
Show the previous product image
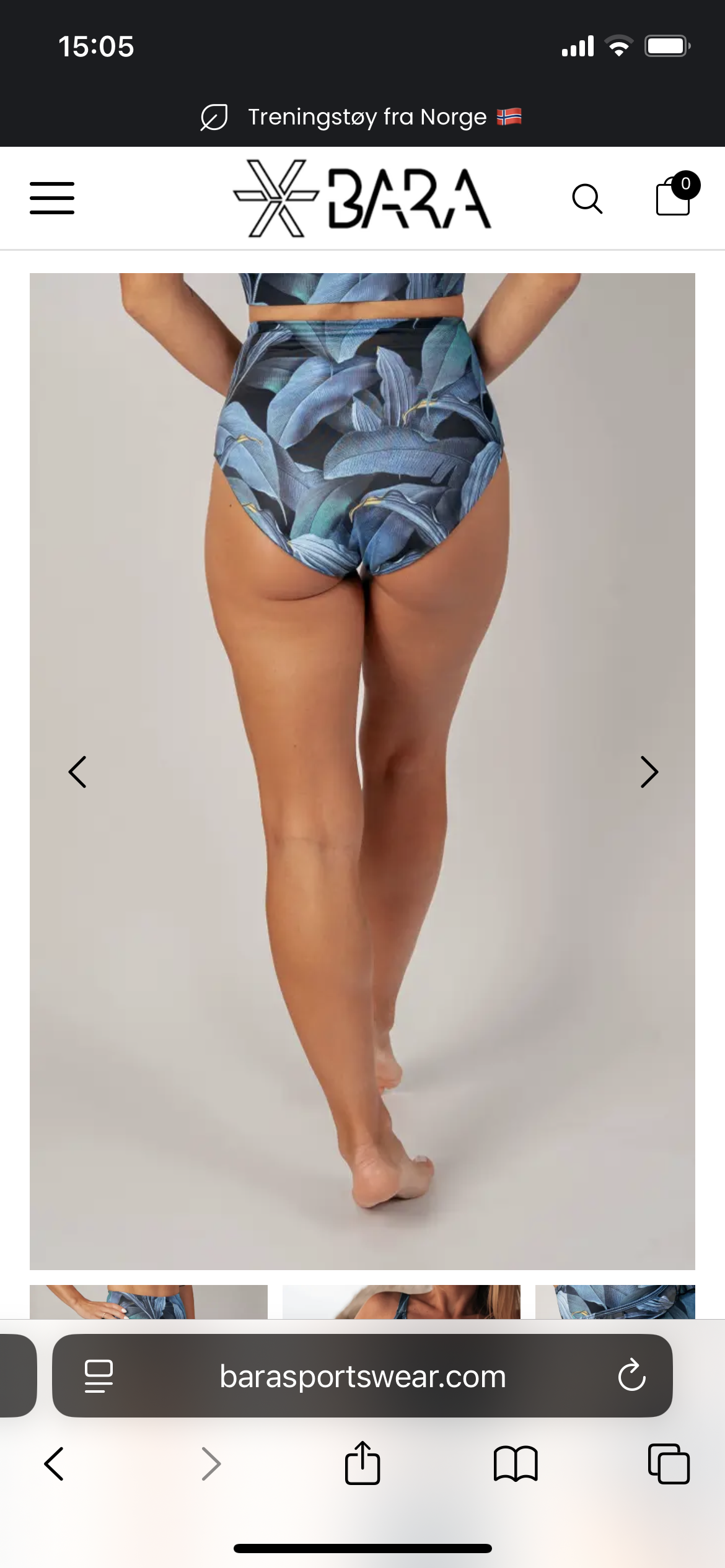pos(77,772)
